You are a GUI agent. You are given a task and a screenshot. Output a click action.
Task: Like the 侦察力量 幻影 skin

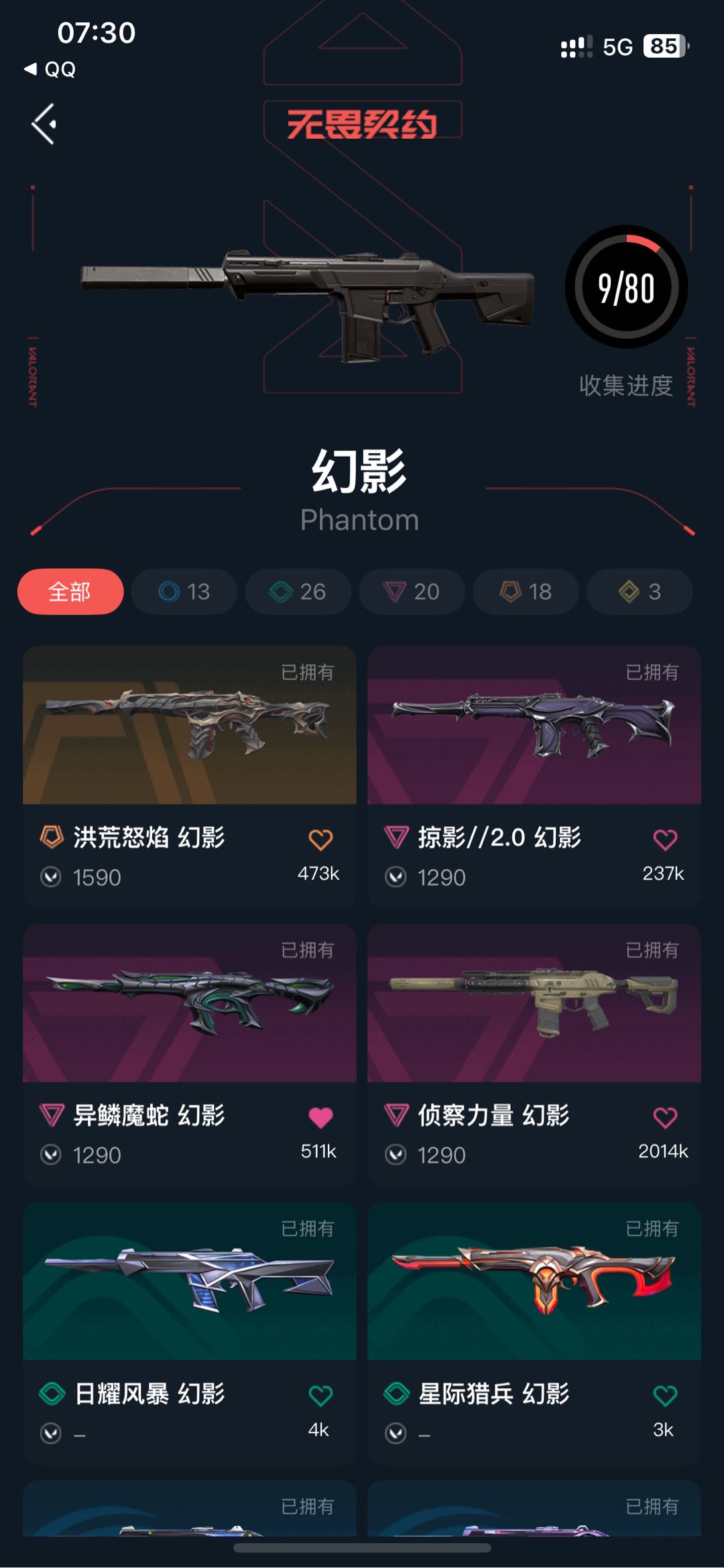[x=665, y=1117]
